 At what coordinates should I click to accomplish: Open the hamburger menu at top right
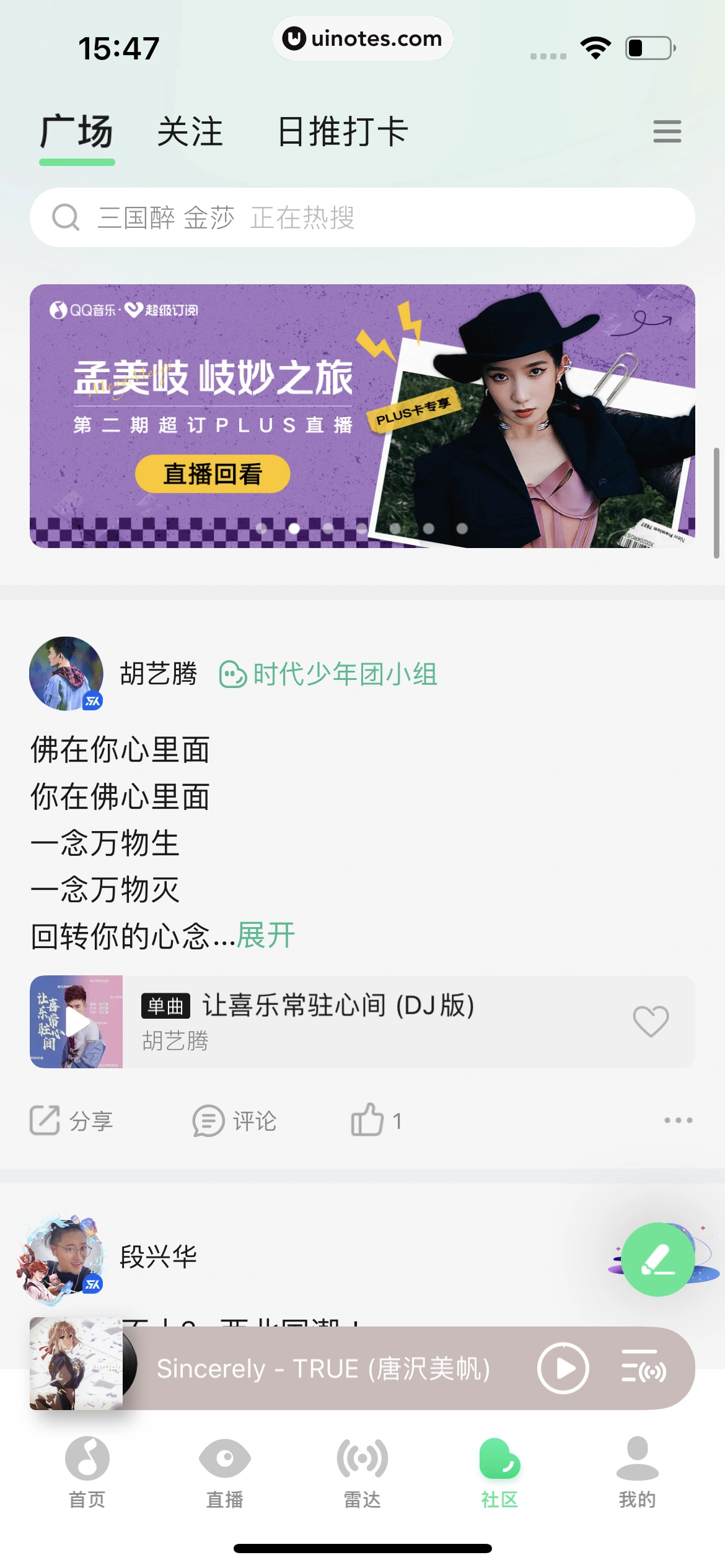pyautogui.click(x=667, y=132)
